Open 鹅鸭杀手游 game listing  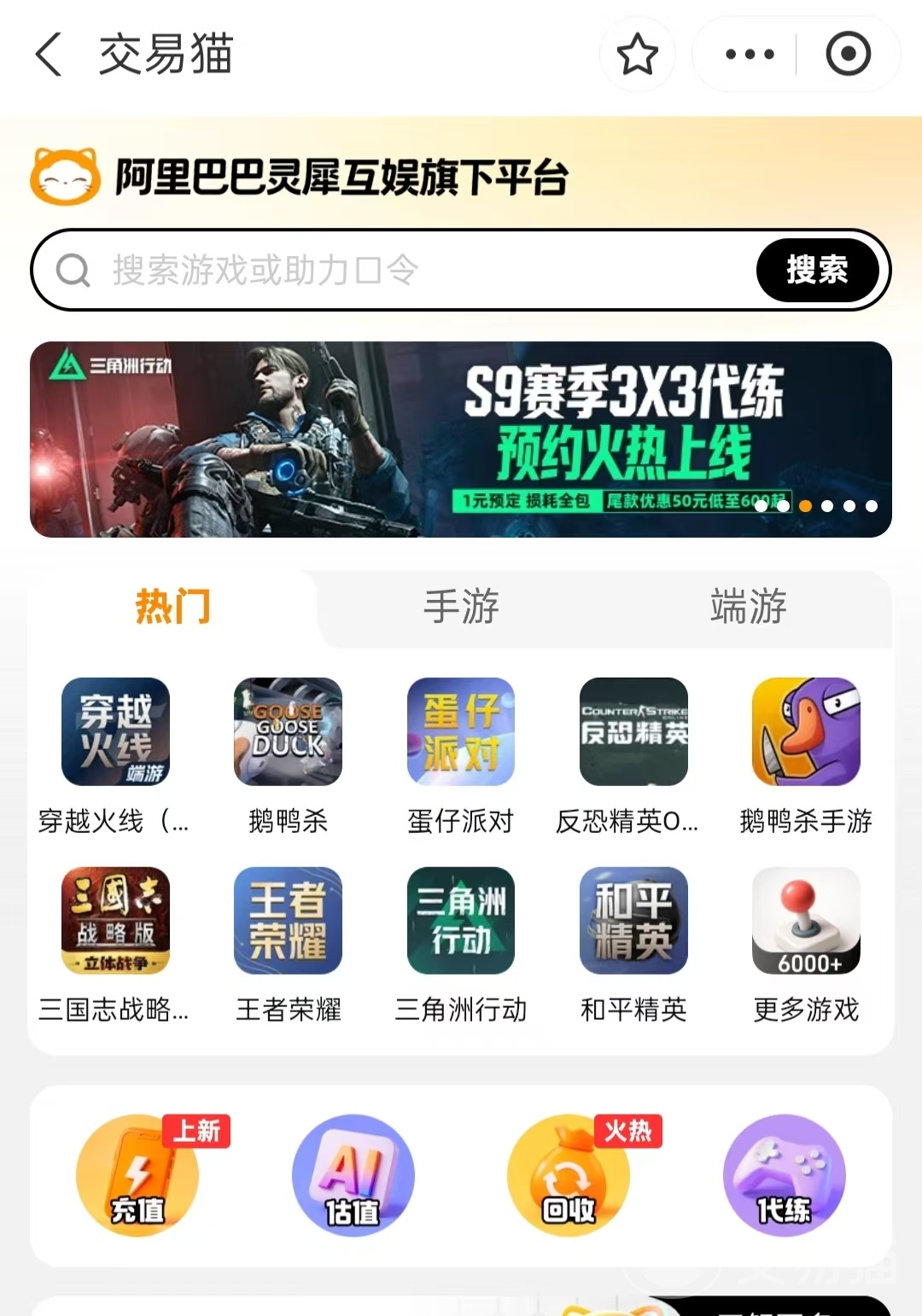coord(806,732)
